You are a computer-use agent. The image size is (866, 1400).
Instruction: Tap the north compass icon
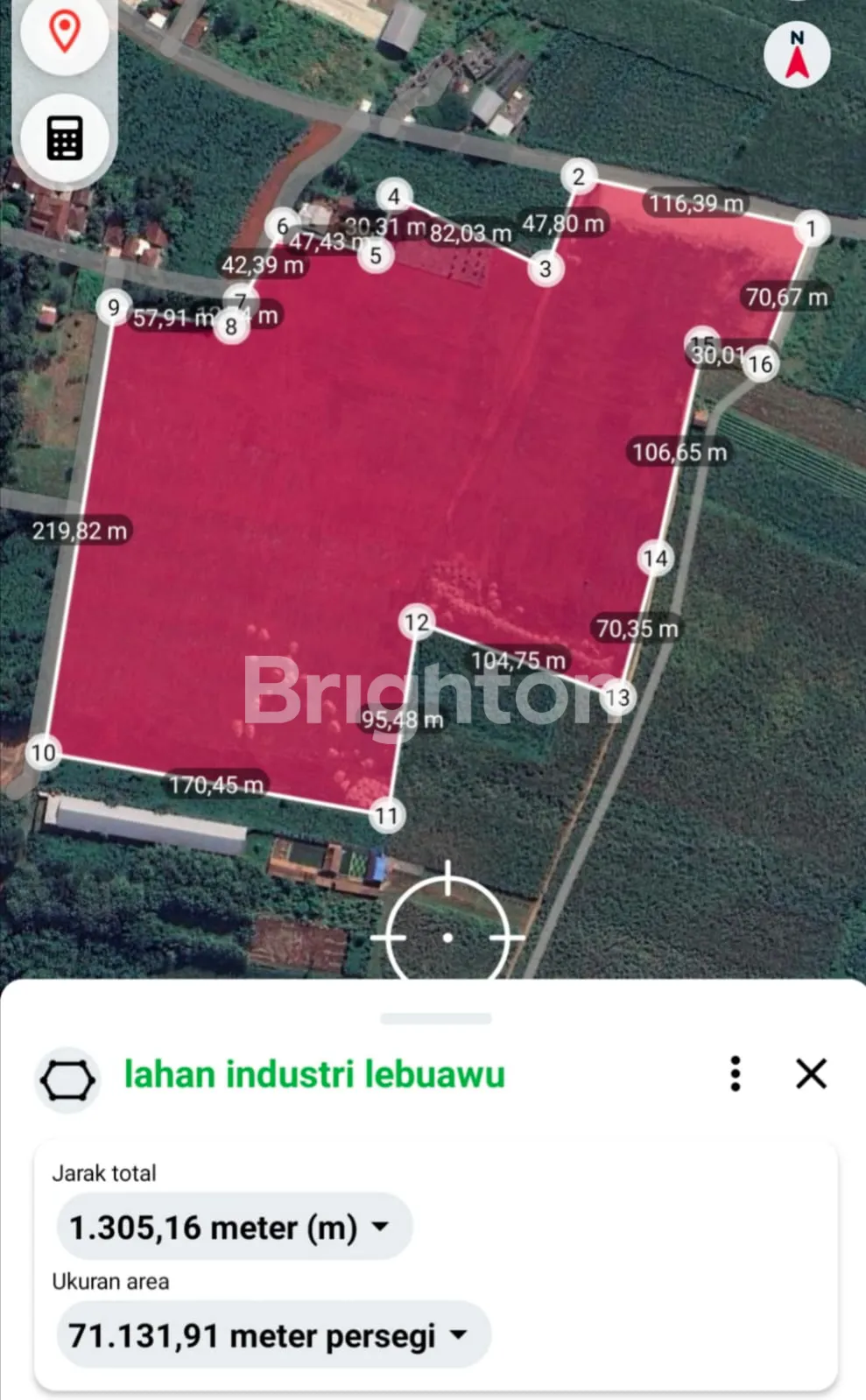(797, 54)
